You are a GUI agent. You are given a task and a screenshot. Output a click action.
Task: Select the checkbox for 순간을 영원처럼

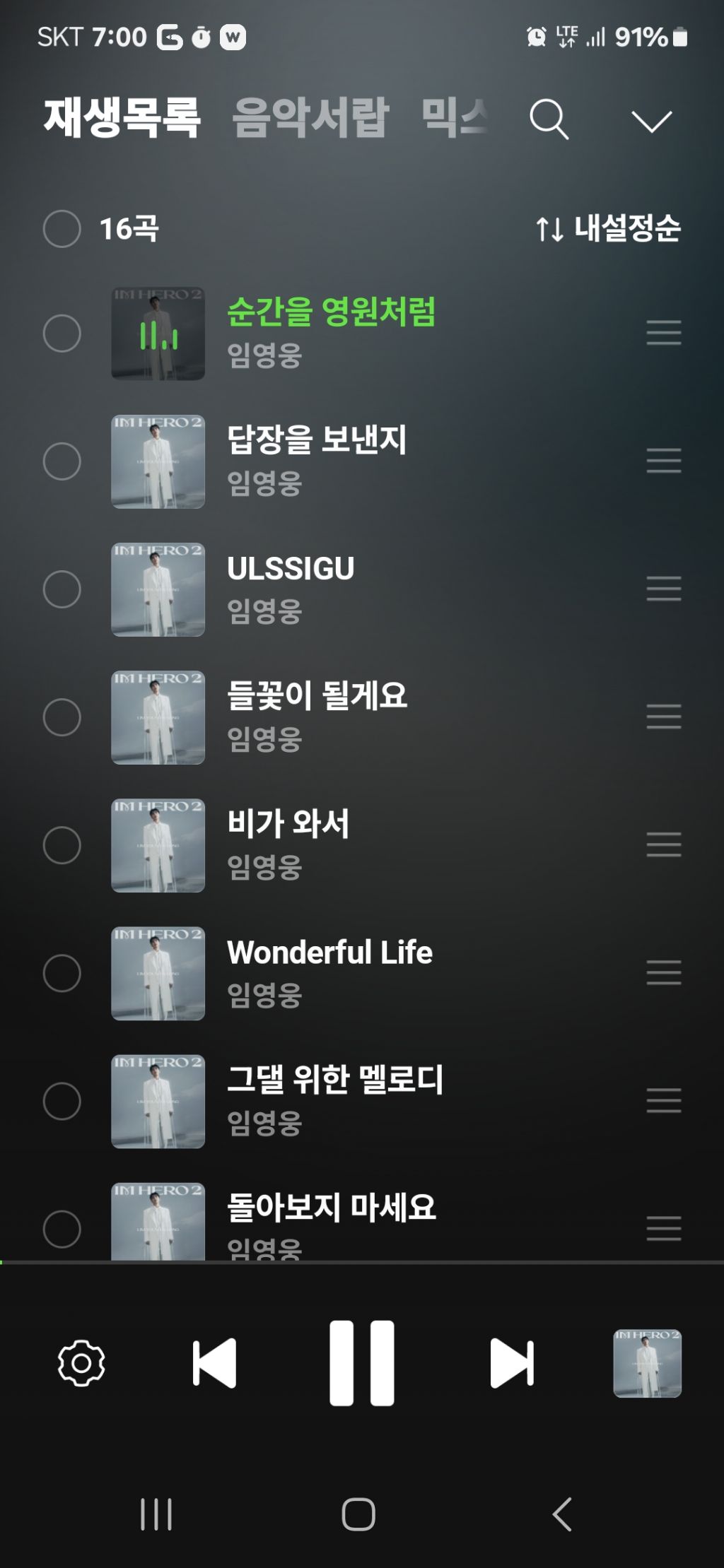(62, 334)
